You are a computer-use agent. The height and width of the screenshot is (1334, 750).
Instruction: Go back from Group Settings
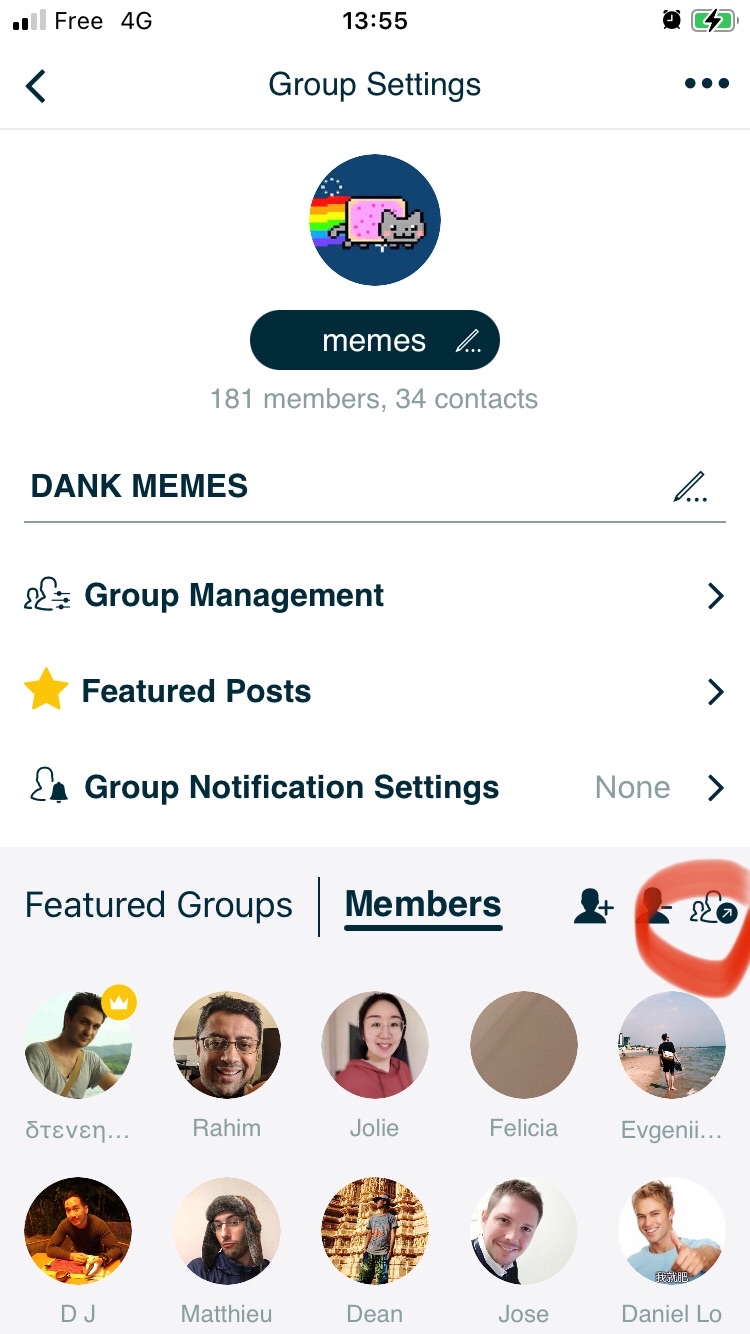point(36,86)
